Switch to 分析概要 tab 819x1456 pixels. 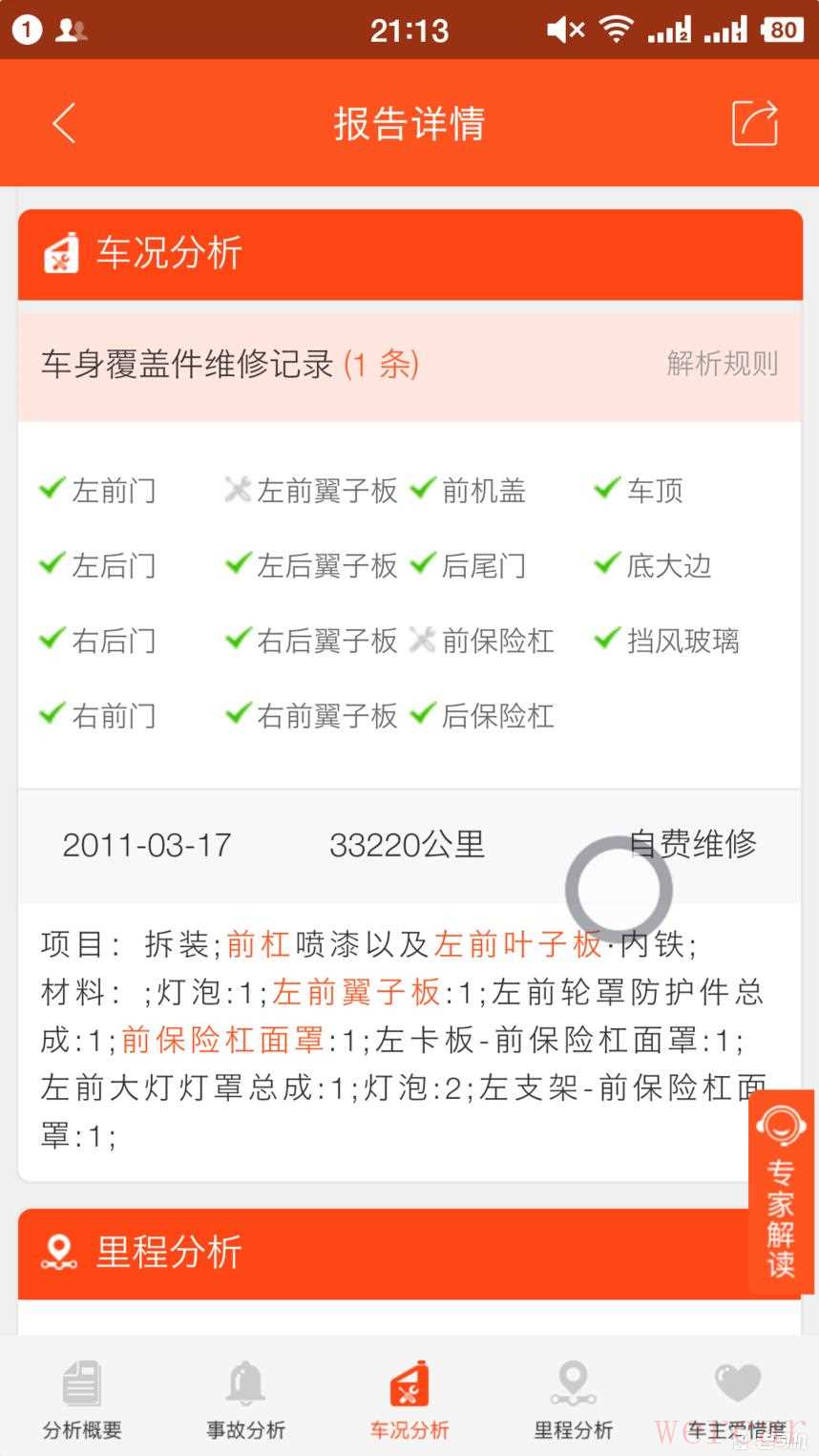tap(82, 1399)
